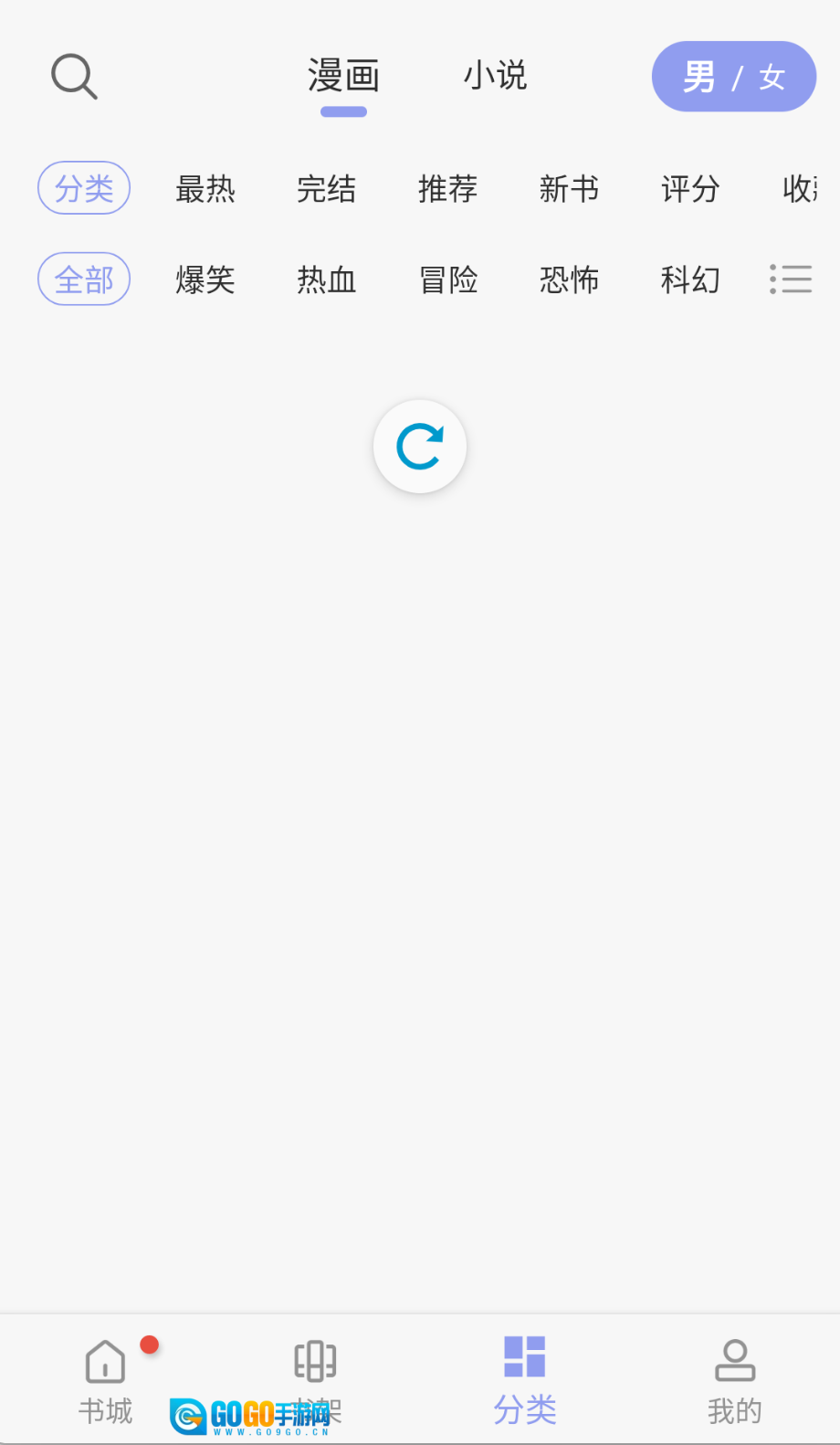Tap the 恐怖 genre

[570, 280]
